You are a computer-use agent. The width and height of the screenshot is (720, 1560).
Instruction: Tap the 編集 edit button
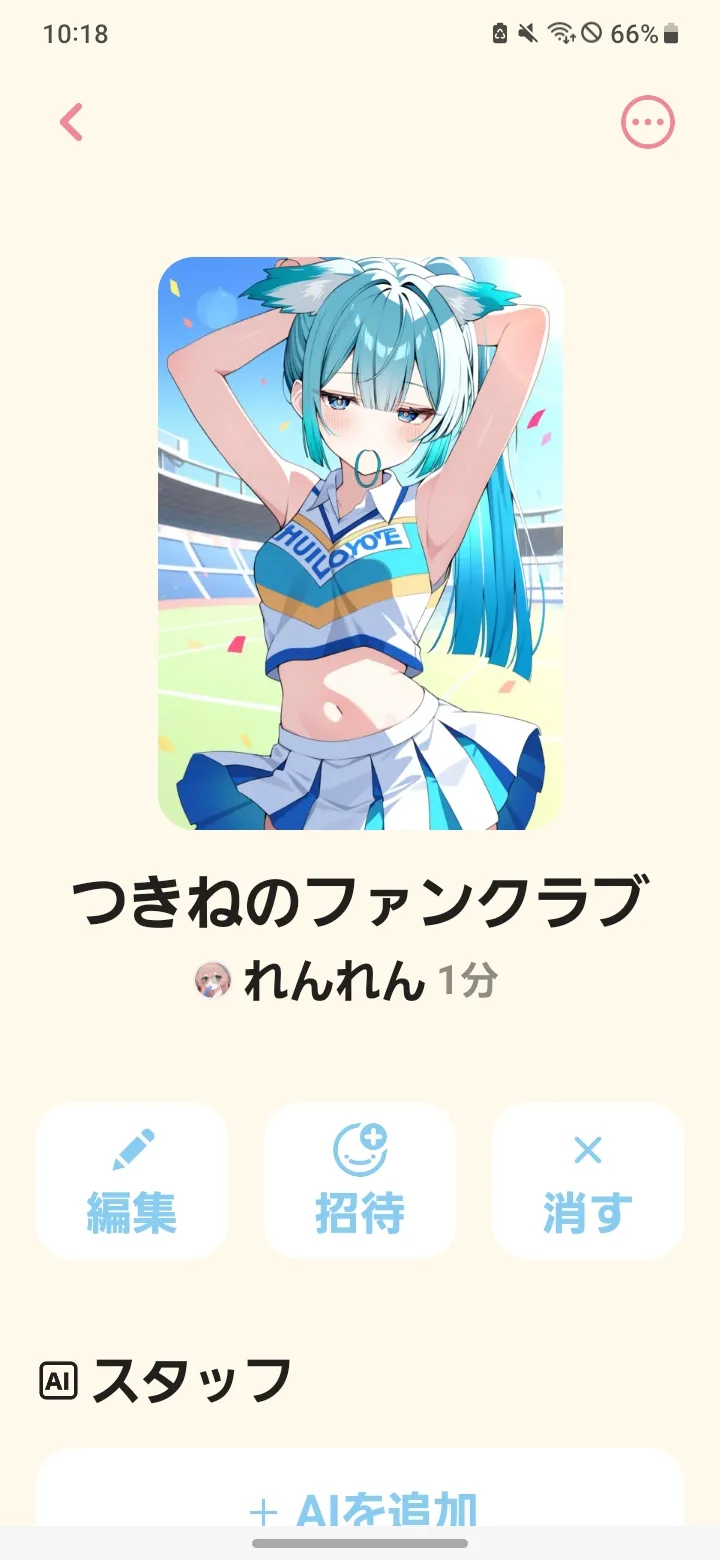[x=132, y=1180]
